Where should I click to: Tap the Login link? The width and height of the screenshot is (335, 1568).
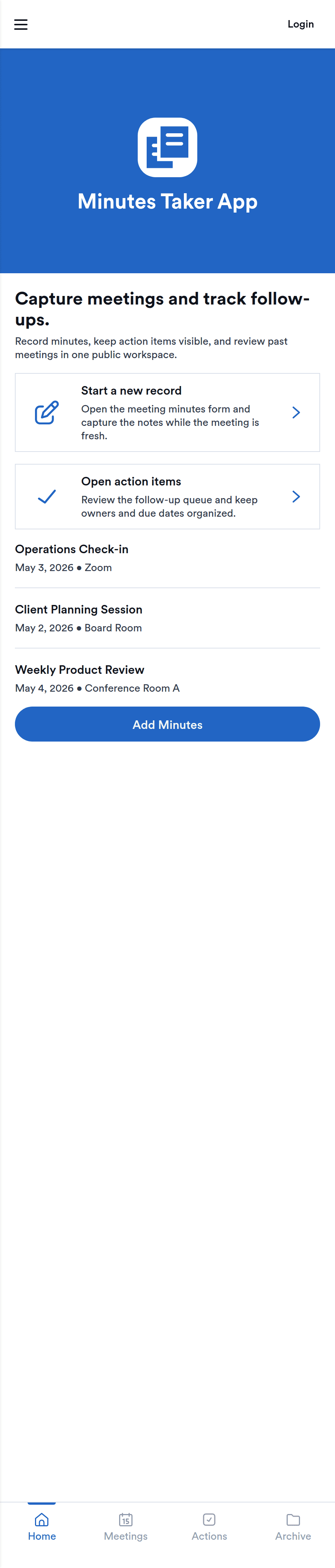[300, 24]
